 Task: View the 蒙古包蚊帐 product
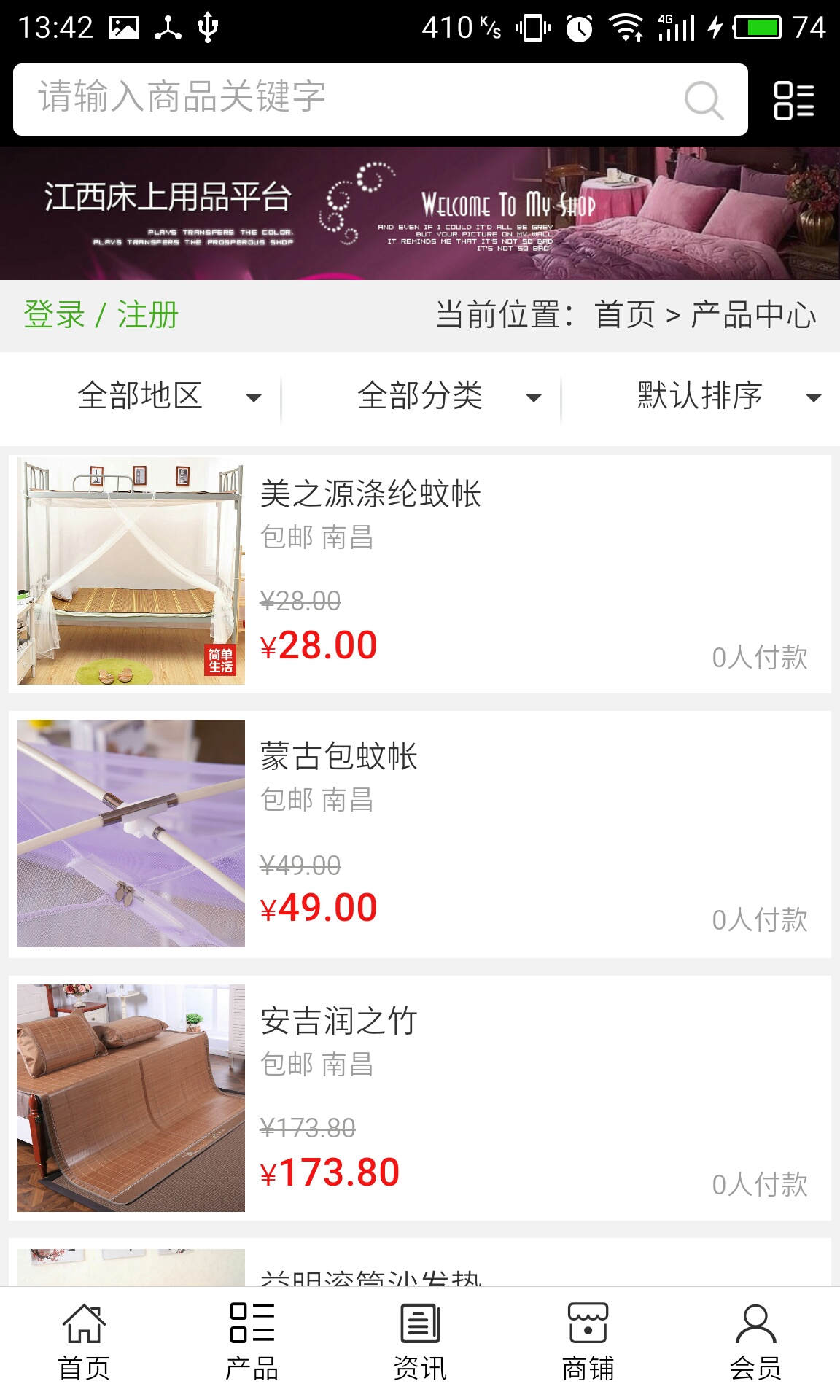[x=420, y=834]
